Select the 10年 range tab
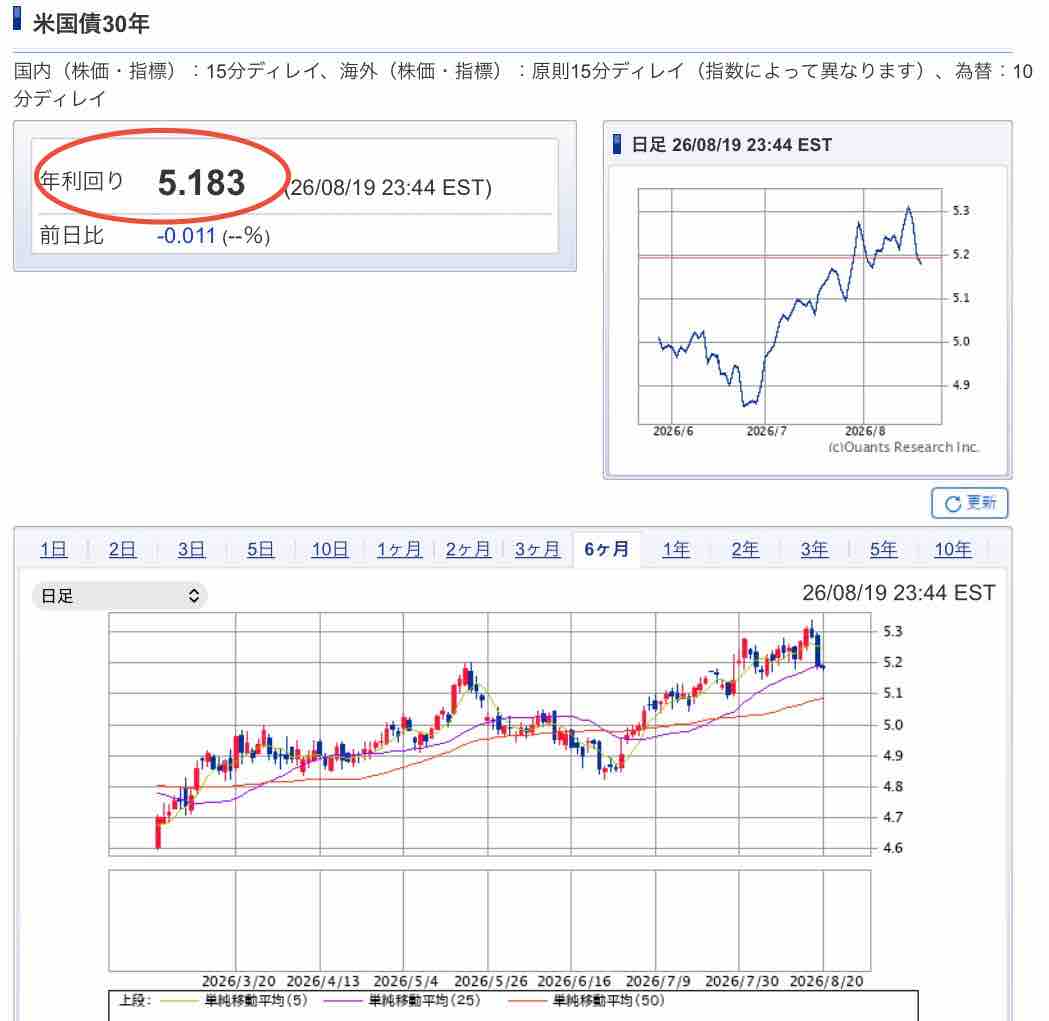 (953, 549)
